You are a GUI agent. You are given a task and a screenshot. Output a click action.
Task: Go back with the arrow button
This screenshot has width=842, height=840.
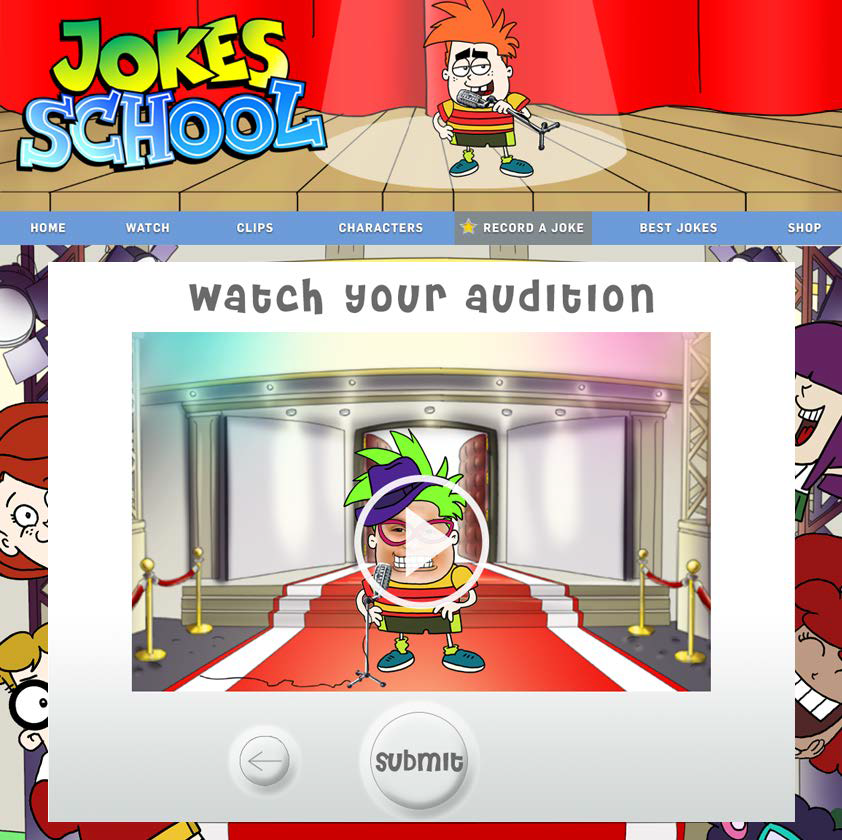(265, 762)
